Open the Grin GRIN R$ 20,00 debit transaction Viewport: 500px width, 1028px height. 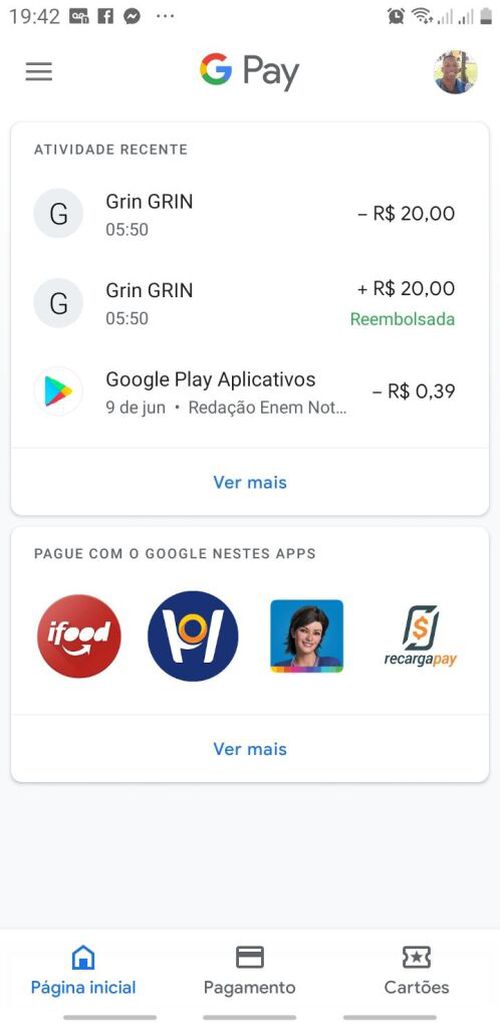250,214
